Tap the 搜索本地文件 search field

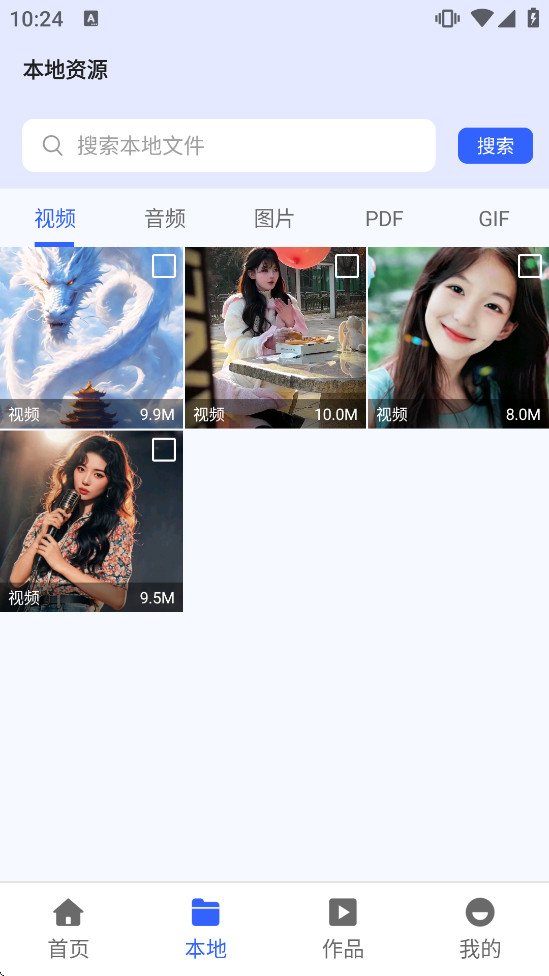click(228, 146)
